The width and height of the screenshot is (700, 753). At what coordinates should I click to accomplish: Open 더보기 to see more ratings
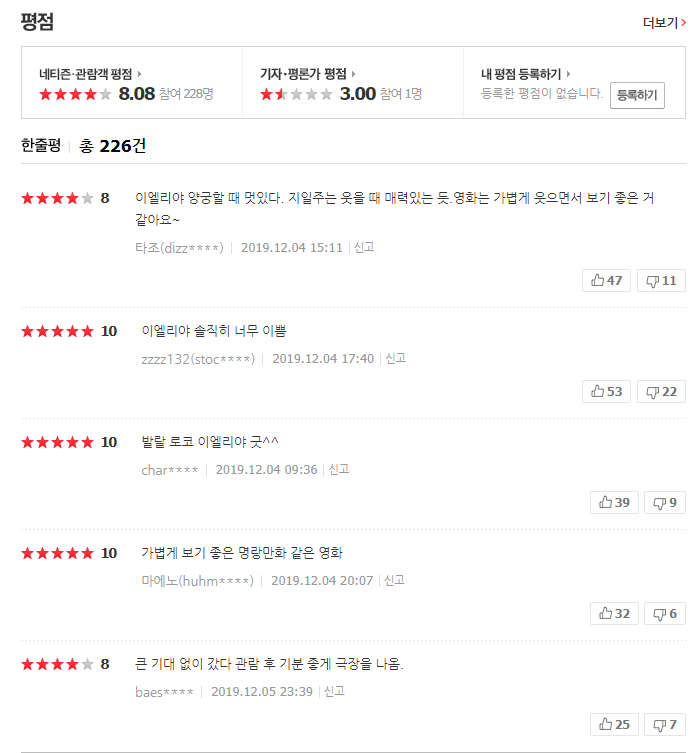click(664, 22)
